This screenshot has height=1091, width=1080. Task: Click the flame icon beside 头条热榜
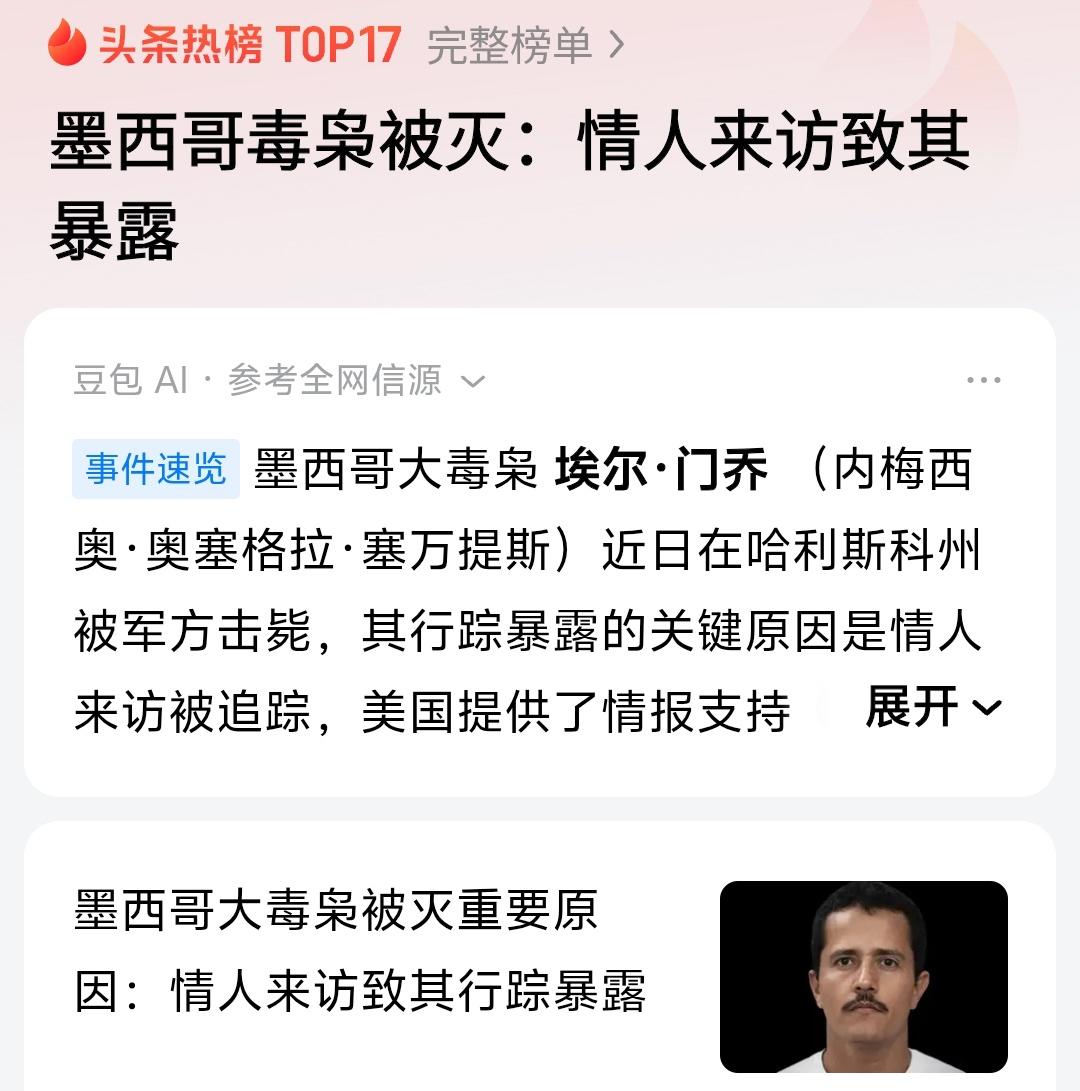[66, 41]
